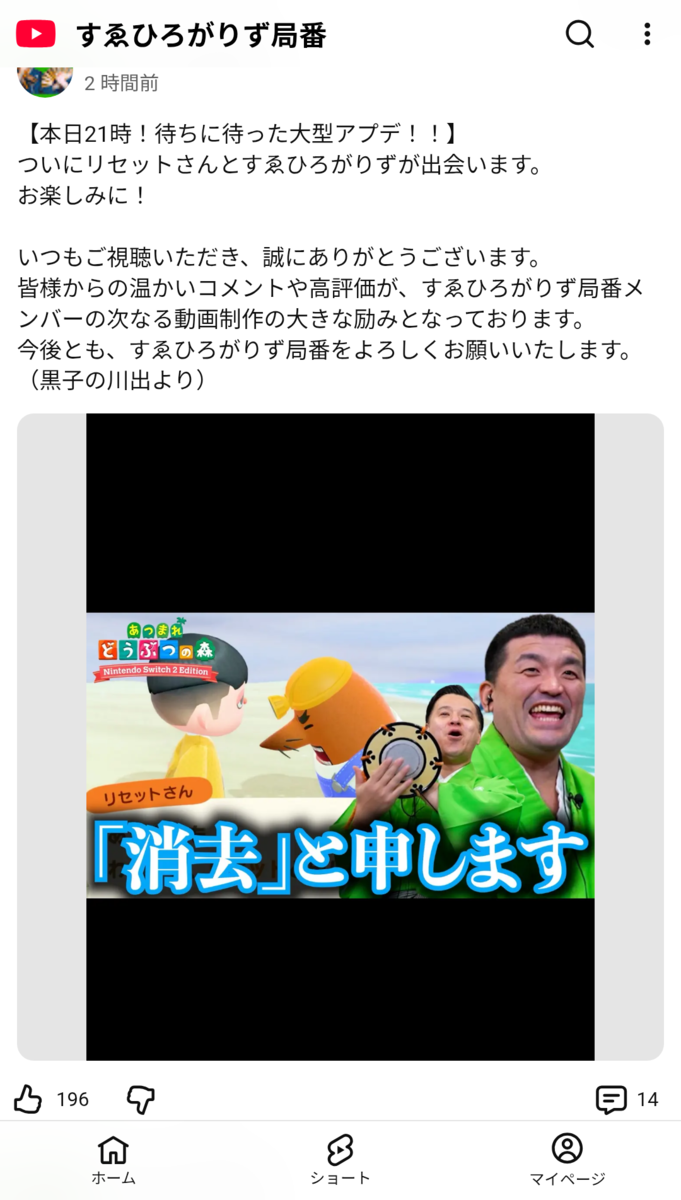Image resolution: width=681 pixels, height=1200 pixels.
Task: Like this community post
Action: pos(29,1100)
